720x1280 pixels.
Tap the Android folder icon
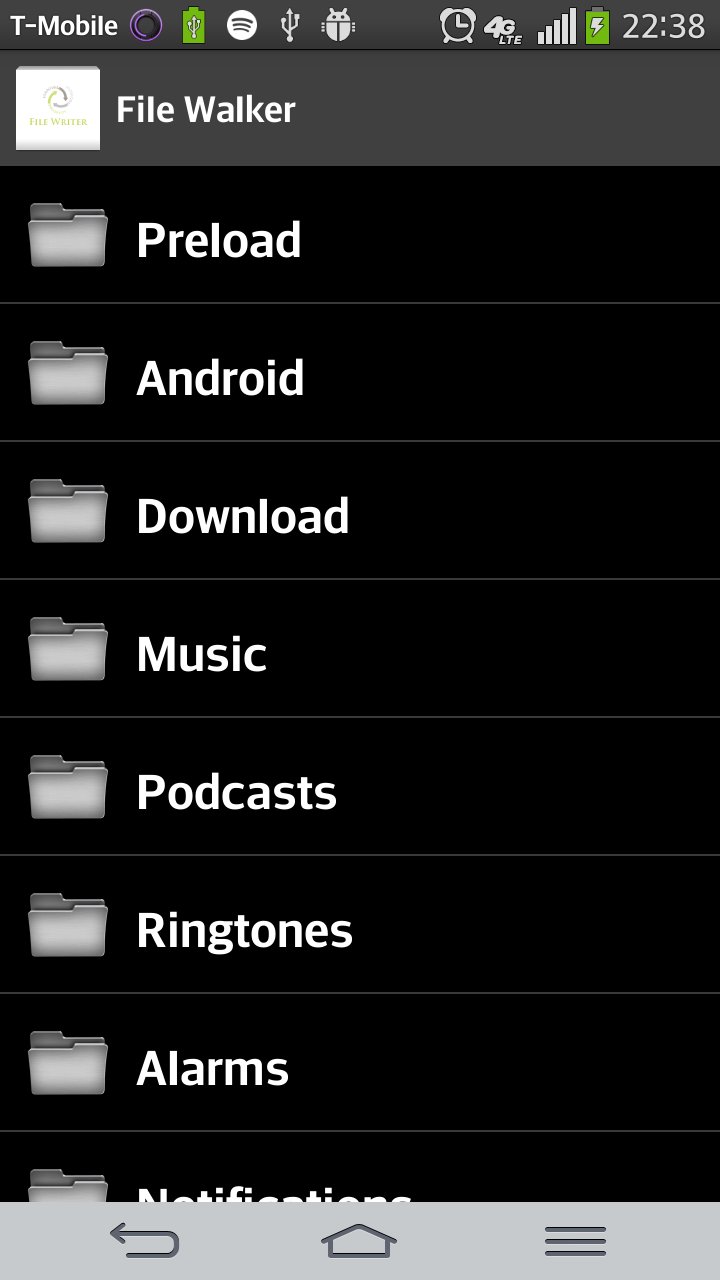[66, 375]
